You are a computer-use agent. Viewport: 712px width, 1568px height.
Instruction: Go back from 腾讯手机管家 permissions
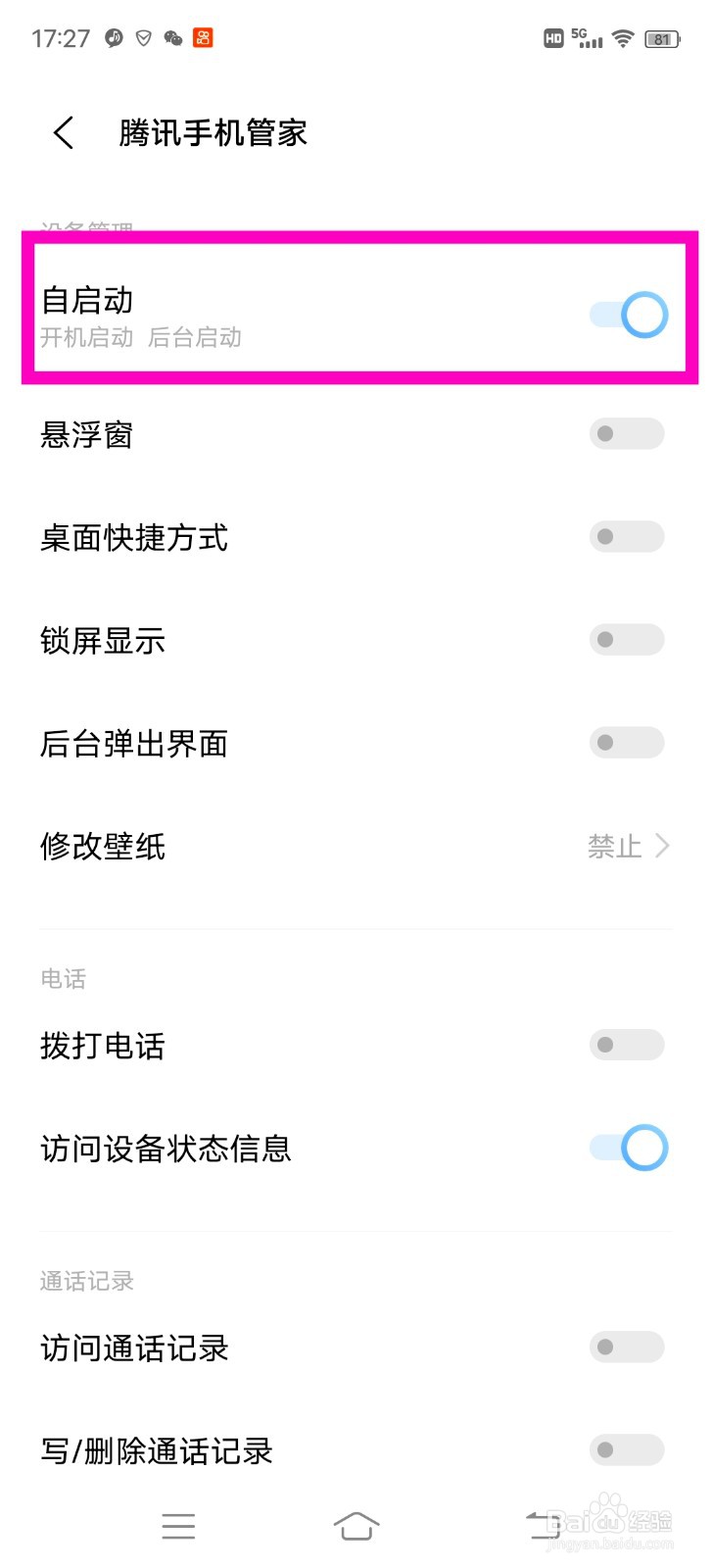65,133
